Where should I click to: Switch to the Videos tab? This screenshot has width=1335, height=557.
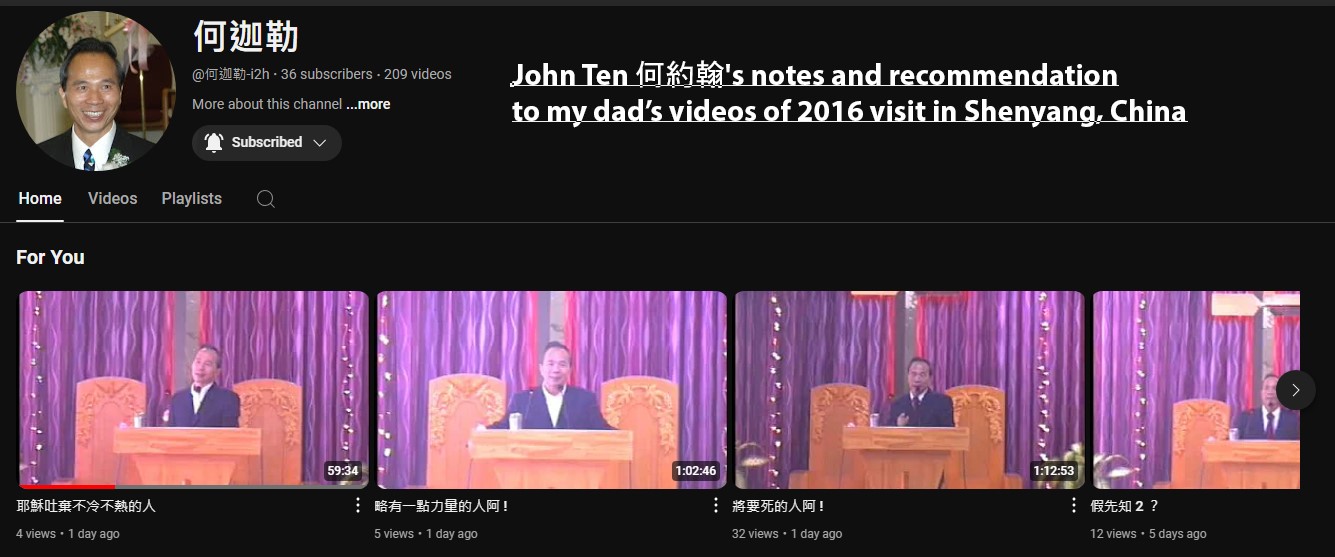(112, 198)
